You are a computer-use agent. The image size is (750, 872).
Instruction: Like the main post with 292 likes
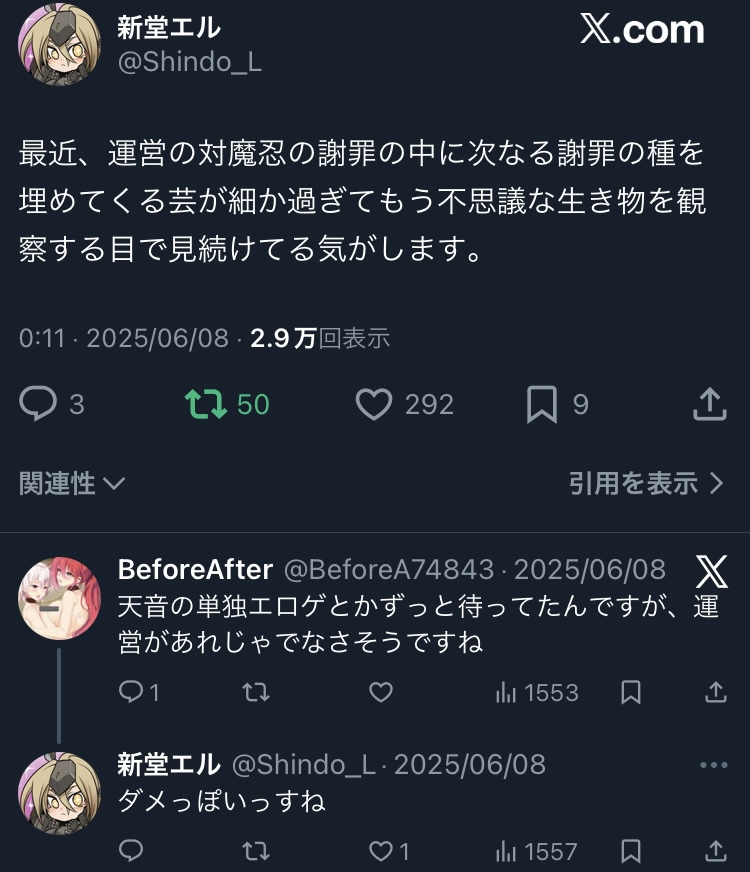(373, 404)
